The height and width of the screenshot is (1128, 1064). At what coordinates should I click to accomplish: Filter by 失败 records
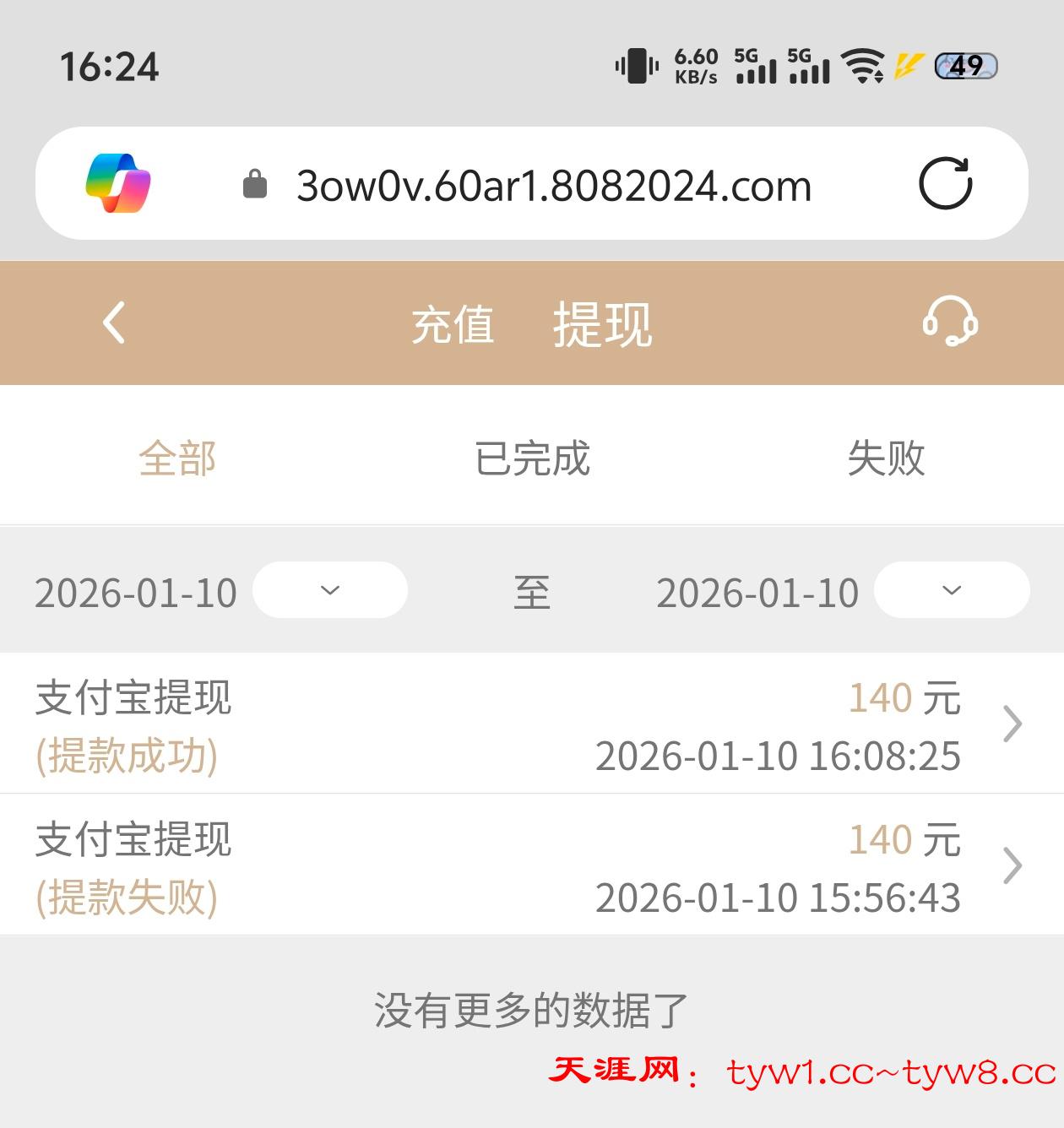886,459
